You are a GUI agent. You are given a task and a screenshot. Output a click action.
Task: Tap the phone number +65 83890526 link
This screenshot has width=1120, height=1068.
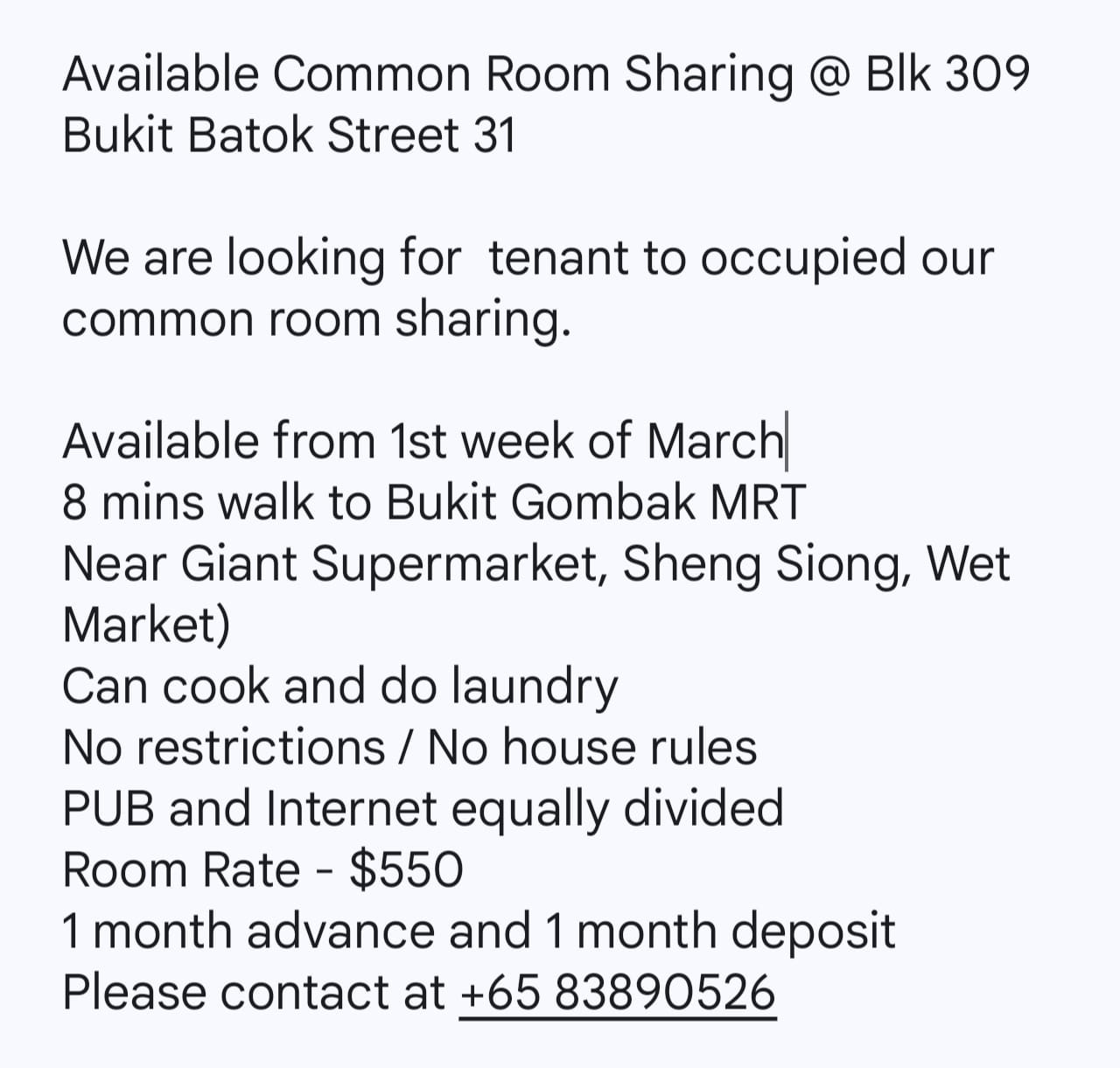pos(617,993)
